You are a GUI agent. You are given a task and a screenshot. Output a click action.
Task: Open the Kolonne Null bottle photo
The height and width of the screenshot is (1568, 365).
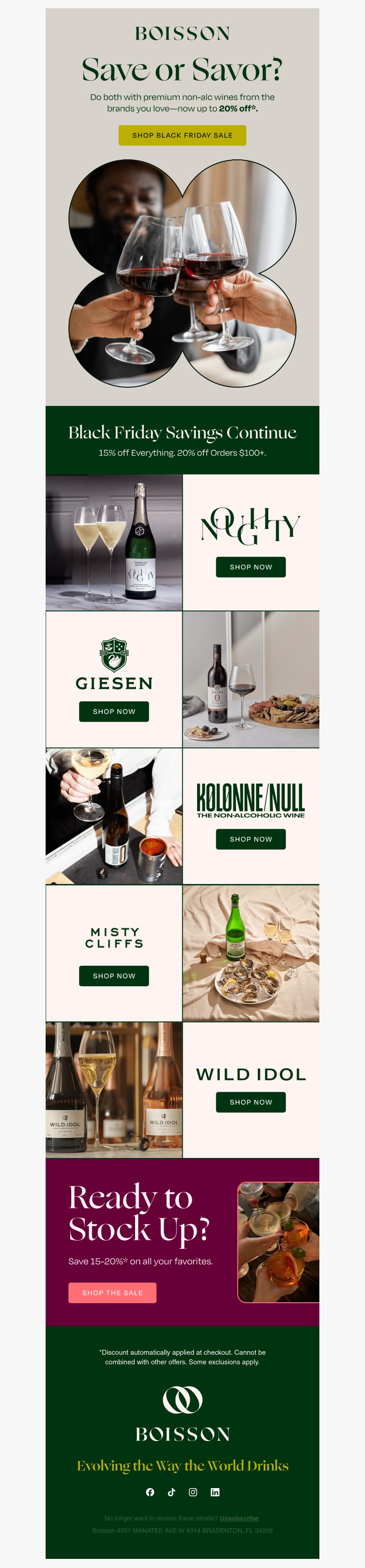pos(114,816)
